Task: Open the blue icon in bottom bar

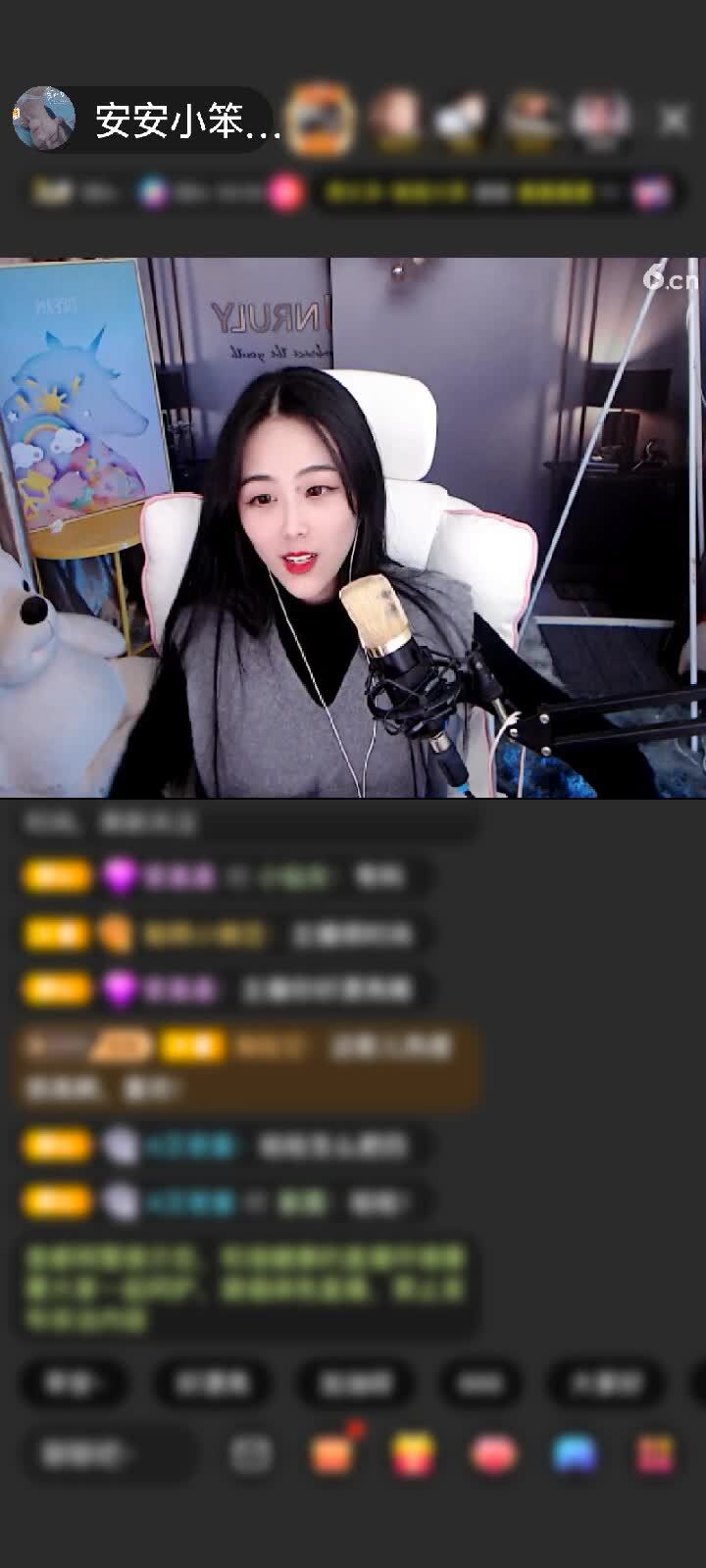Action: [x=575, y=1454]
